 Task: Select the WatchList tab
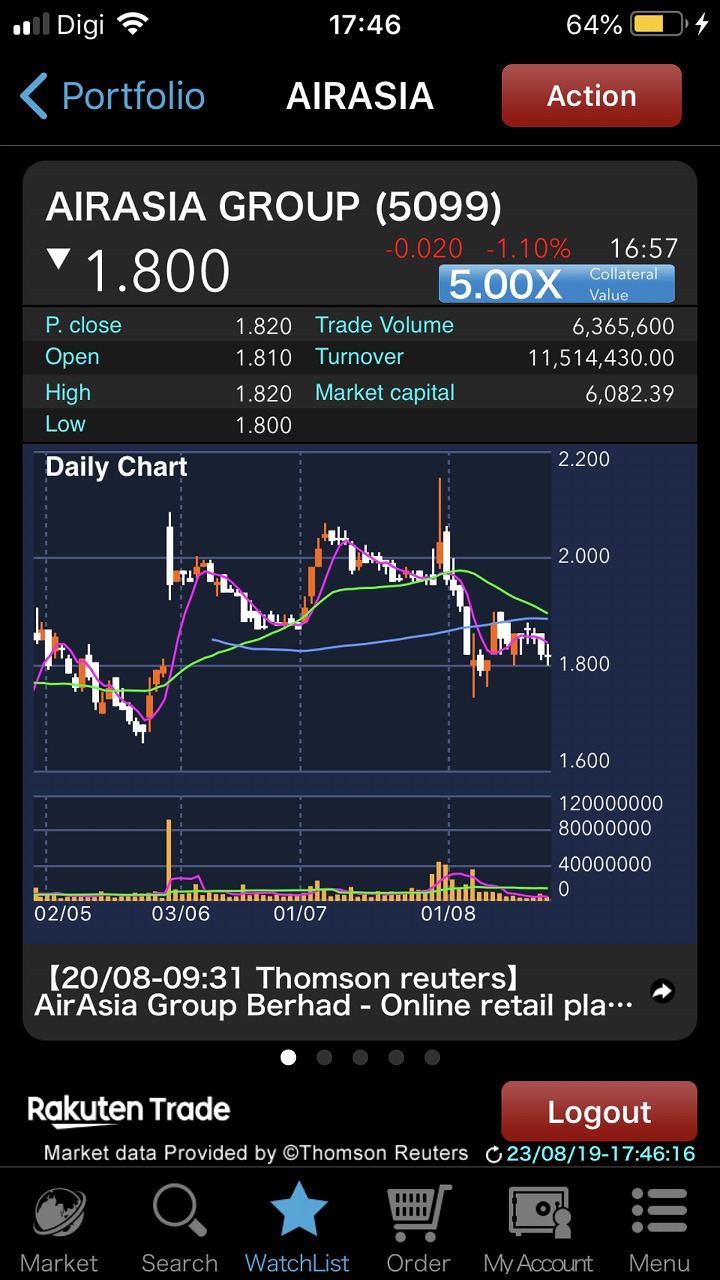[298, 1228]
